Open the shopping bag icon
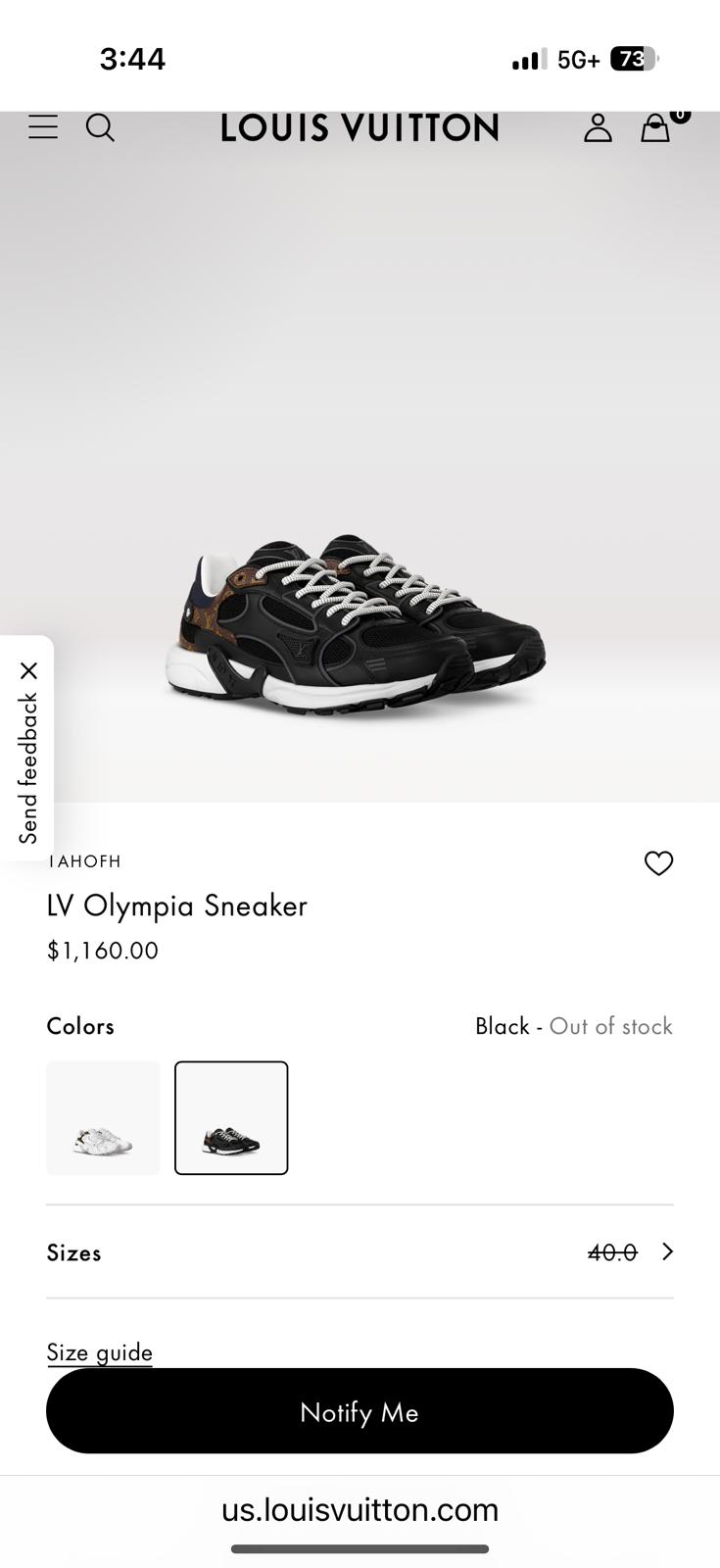This screenshot has width=720, height=1568. [654, 127]
